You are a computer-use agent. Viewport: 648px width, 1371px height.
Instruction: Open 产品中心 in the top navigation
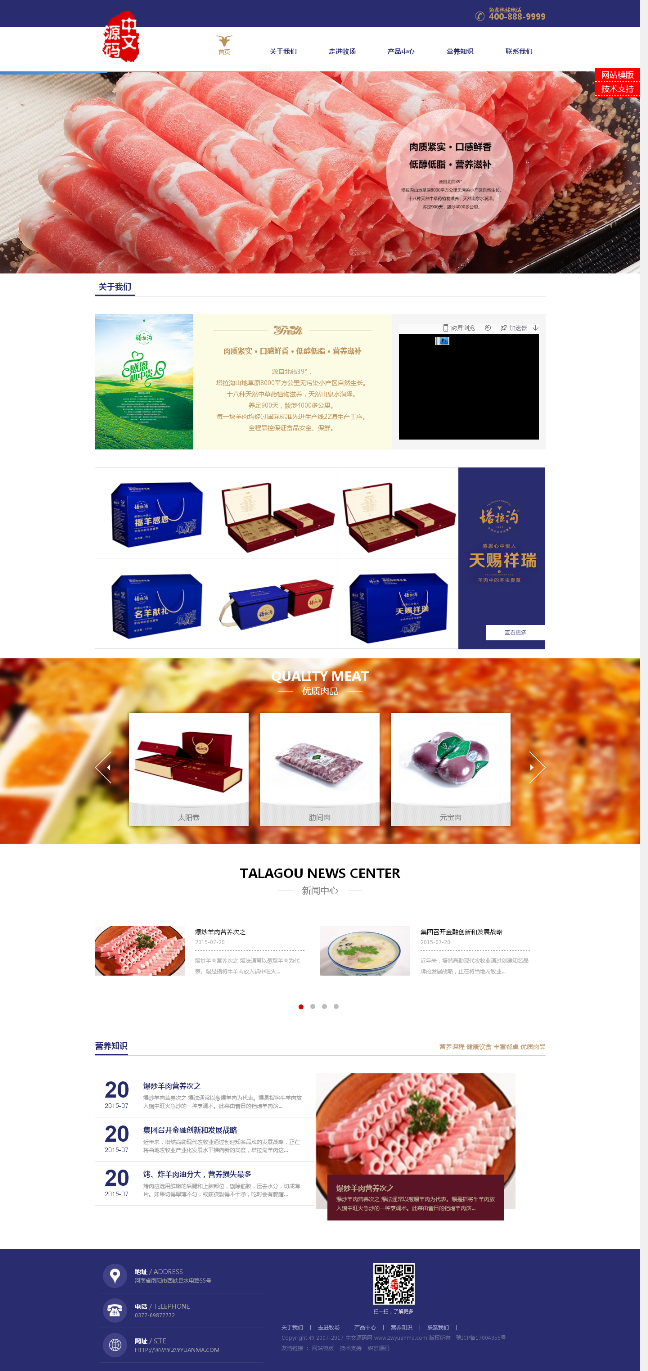pos(401,51)
